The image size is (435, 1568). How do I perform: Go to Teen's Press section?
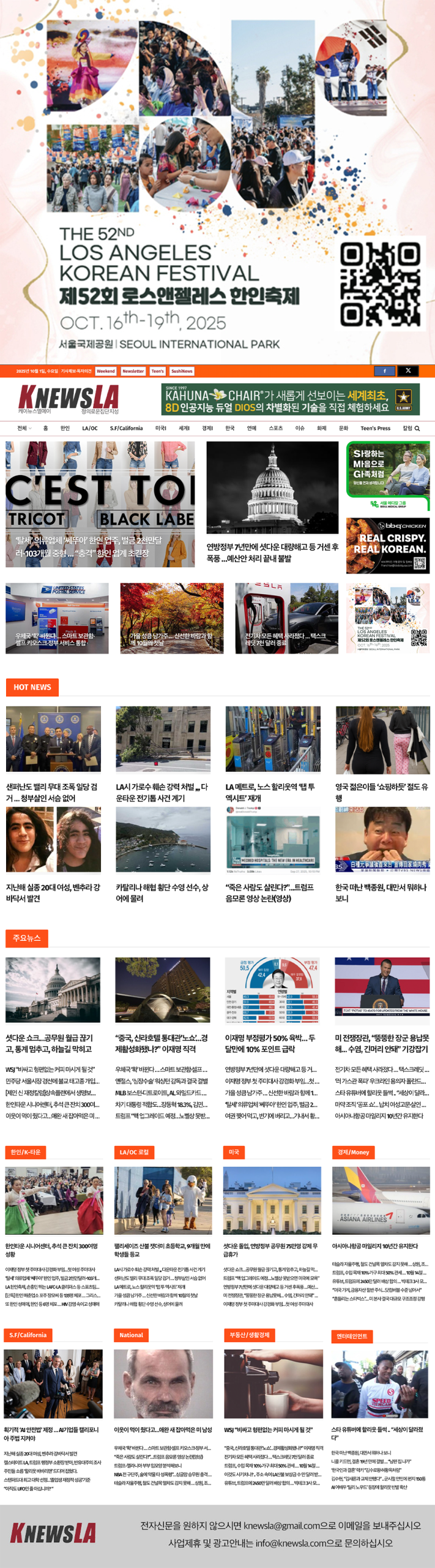(375, 428)
